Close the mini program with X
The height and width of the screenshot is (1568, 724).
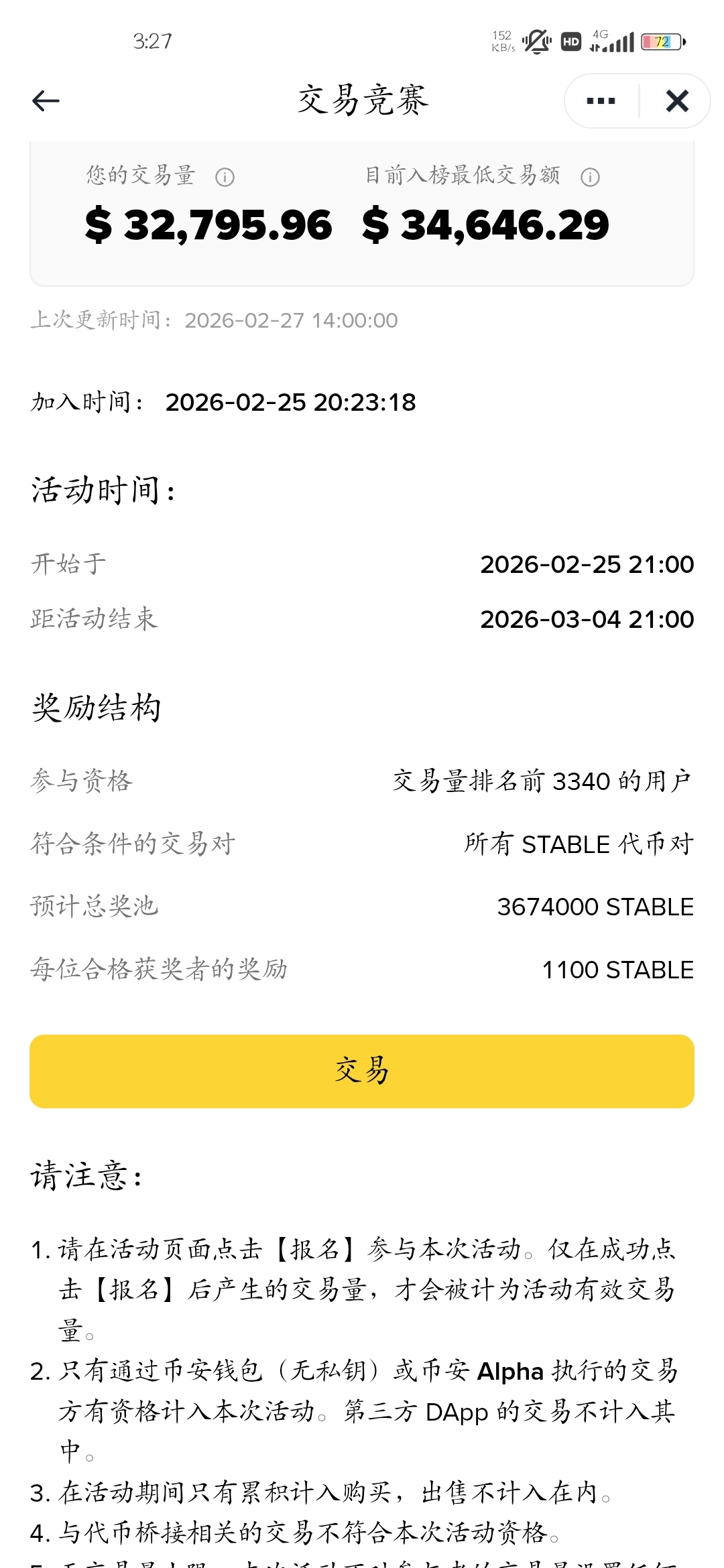click(677, 101)
